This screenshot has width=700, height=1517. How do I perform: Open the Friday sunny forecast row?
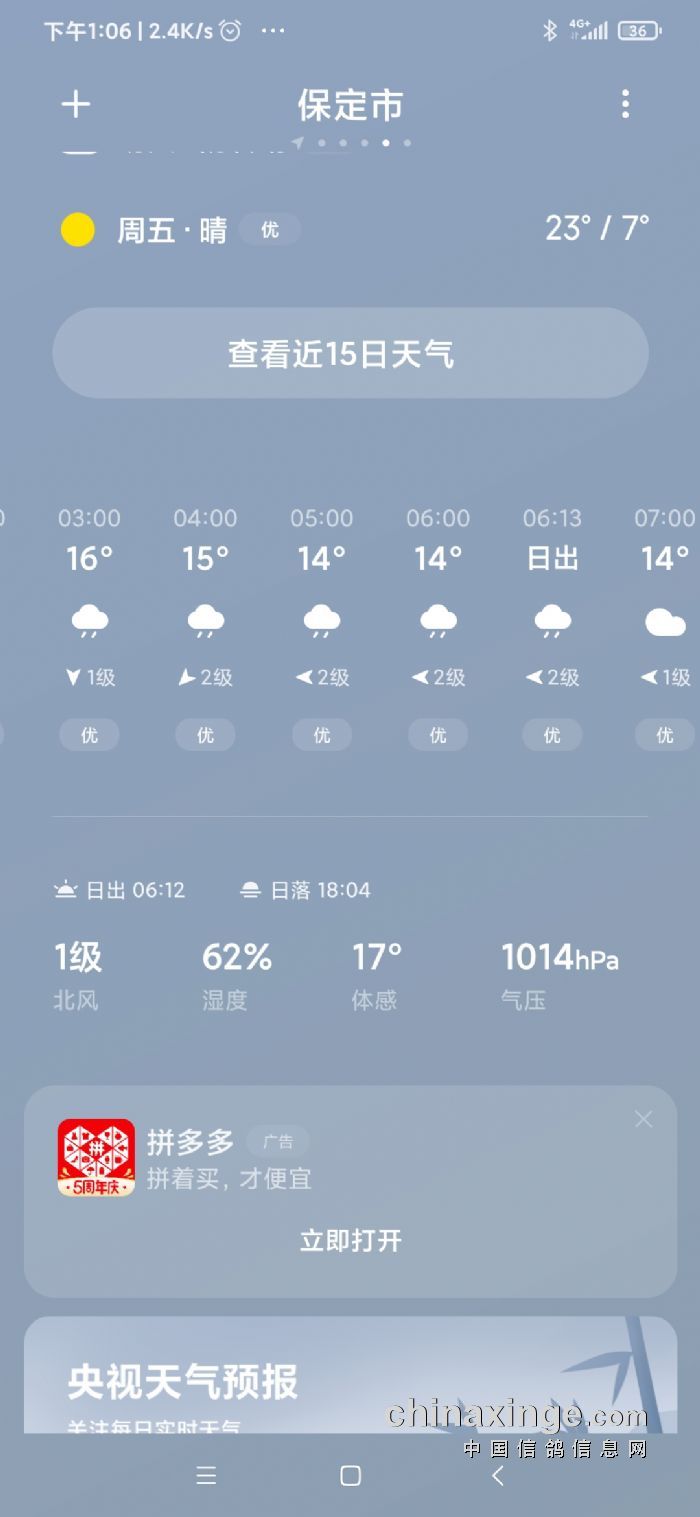pyautogui.click(x=350, y=230)
